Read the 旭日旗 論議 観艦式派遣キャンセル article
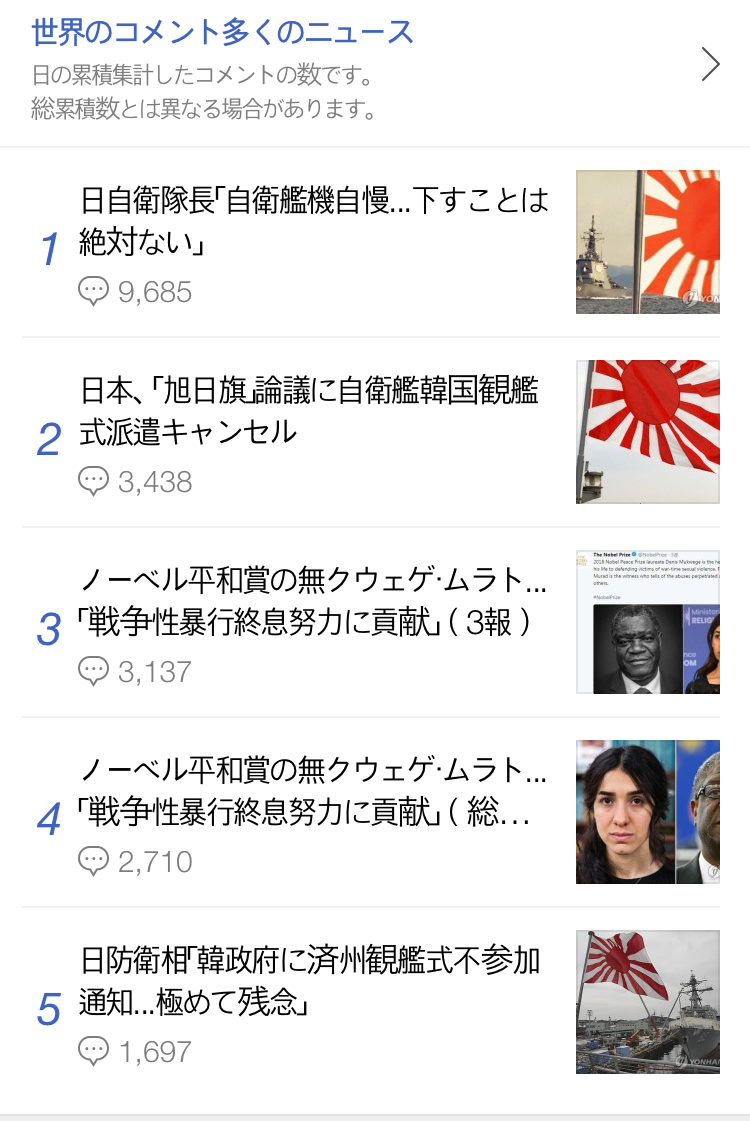Viewport: 750px width, 1121px height. [x=309, y=411]
